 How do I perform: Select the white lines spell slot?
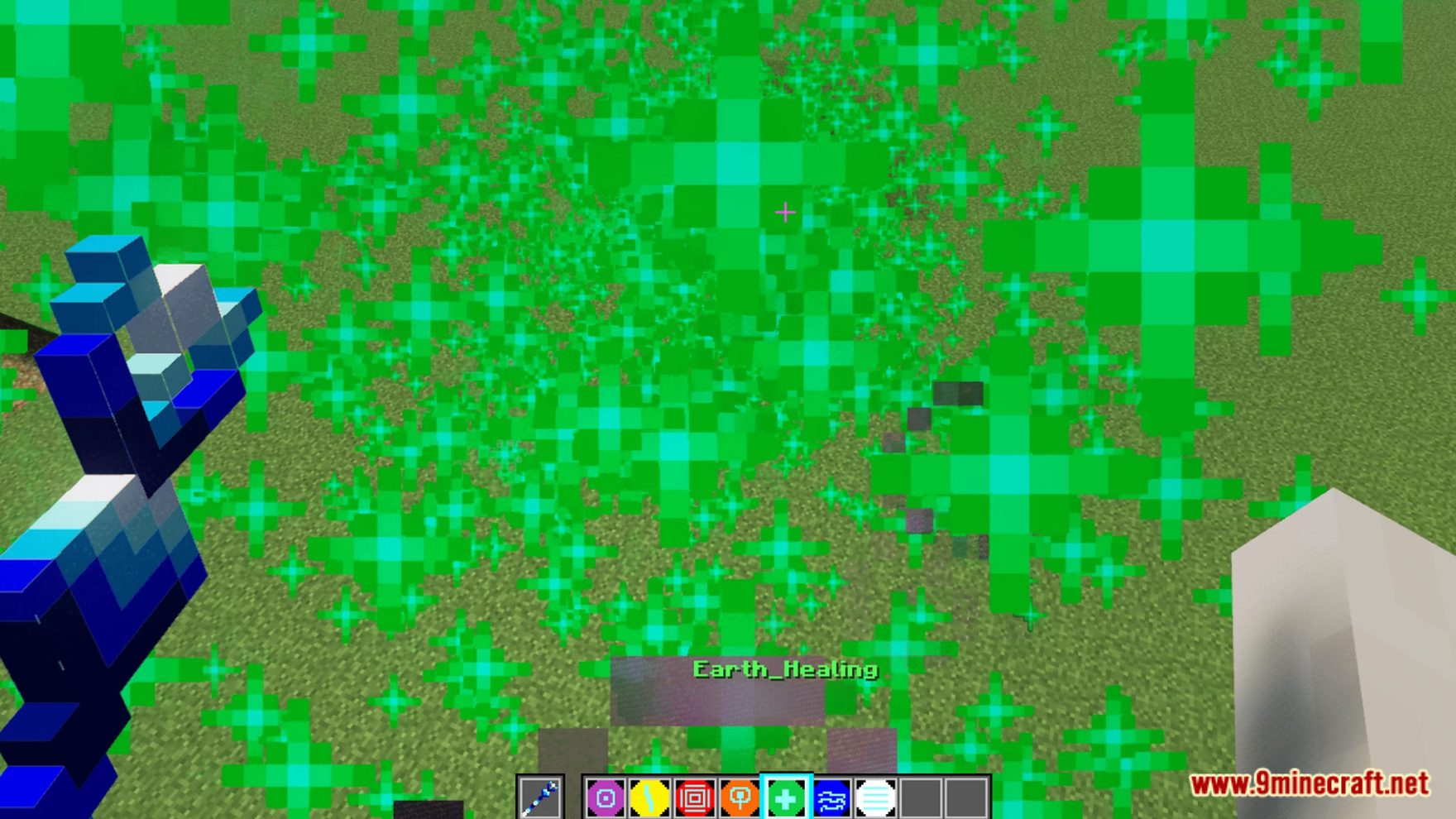coord(875,798)
